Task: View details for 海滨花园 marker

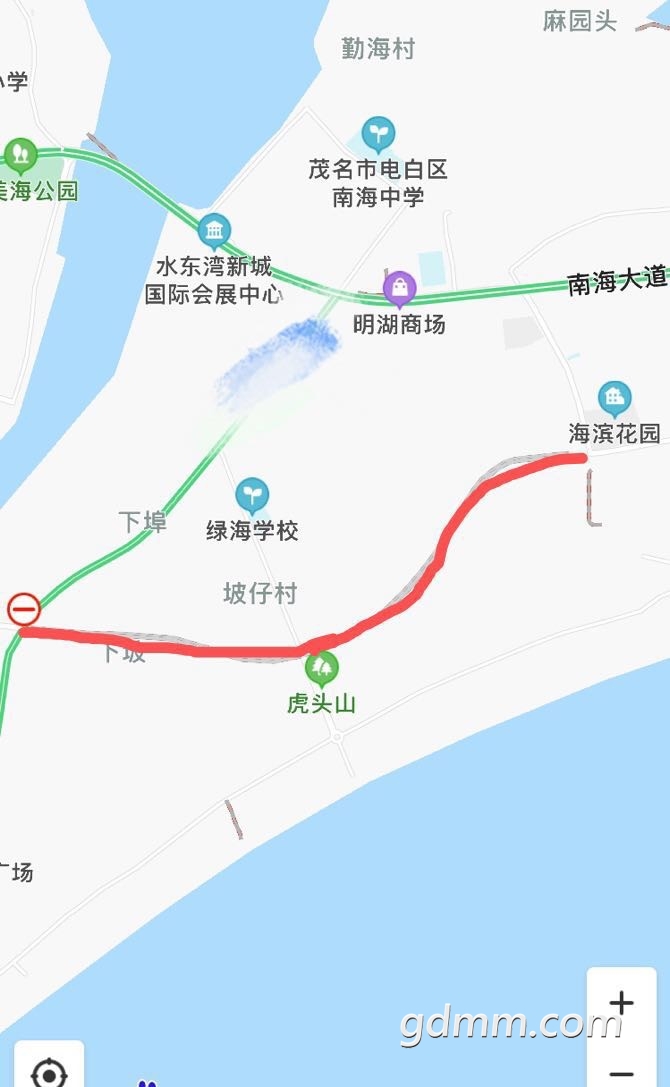Action: click(615, 399)
